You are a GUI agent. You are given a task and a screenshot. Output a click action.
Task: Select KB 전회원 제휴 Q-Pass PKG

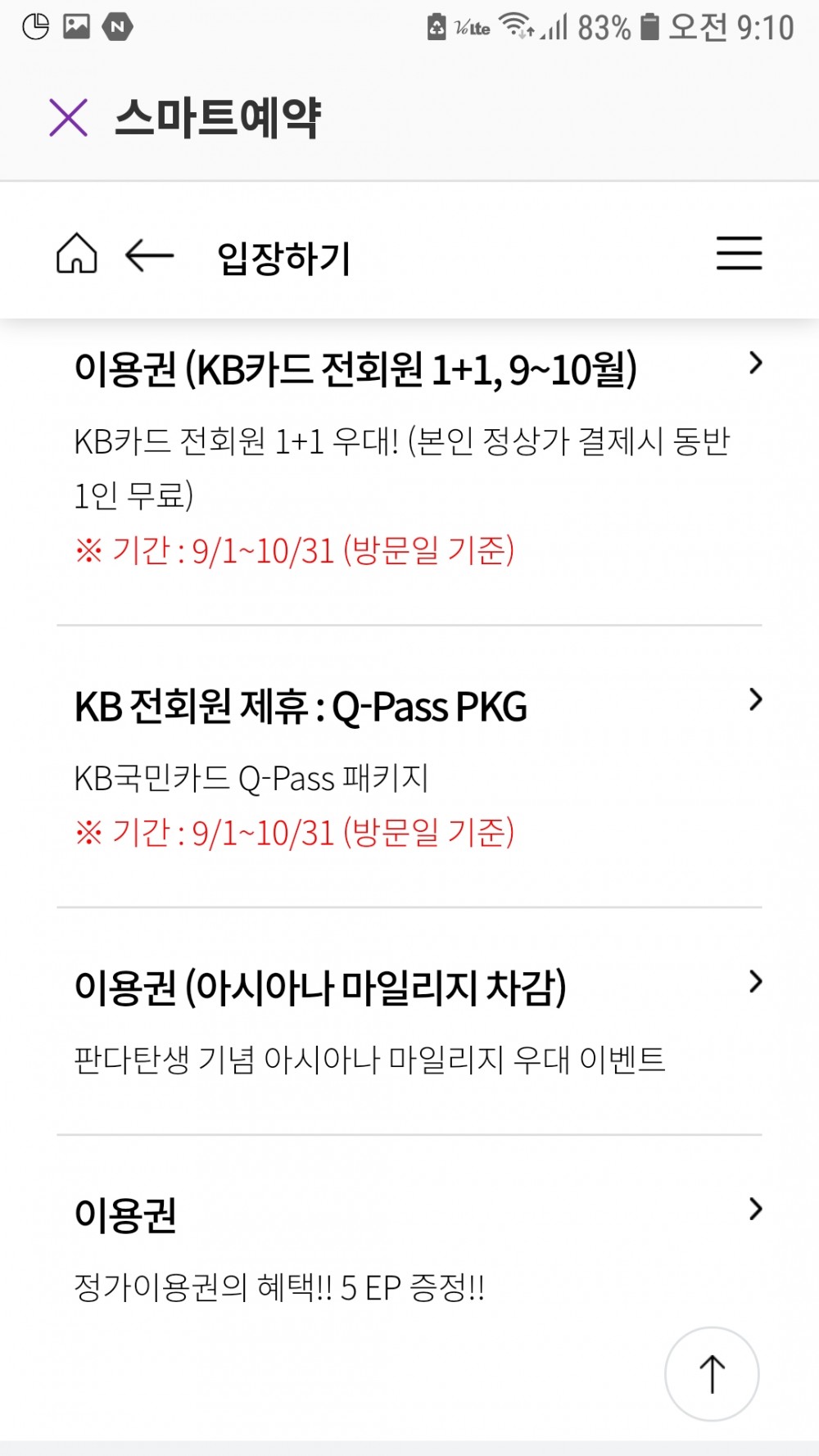(409, 767)
